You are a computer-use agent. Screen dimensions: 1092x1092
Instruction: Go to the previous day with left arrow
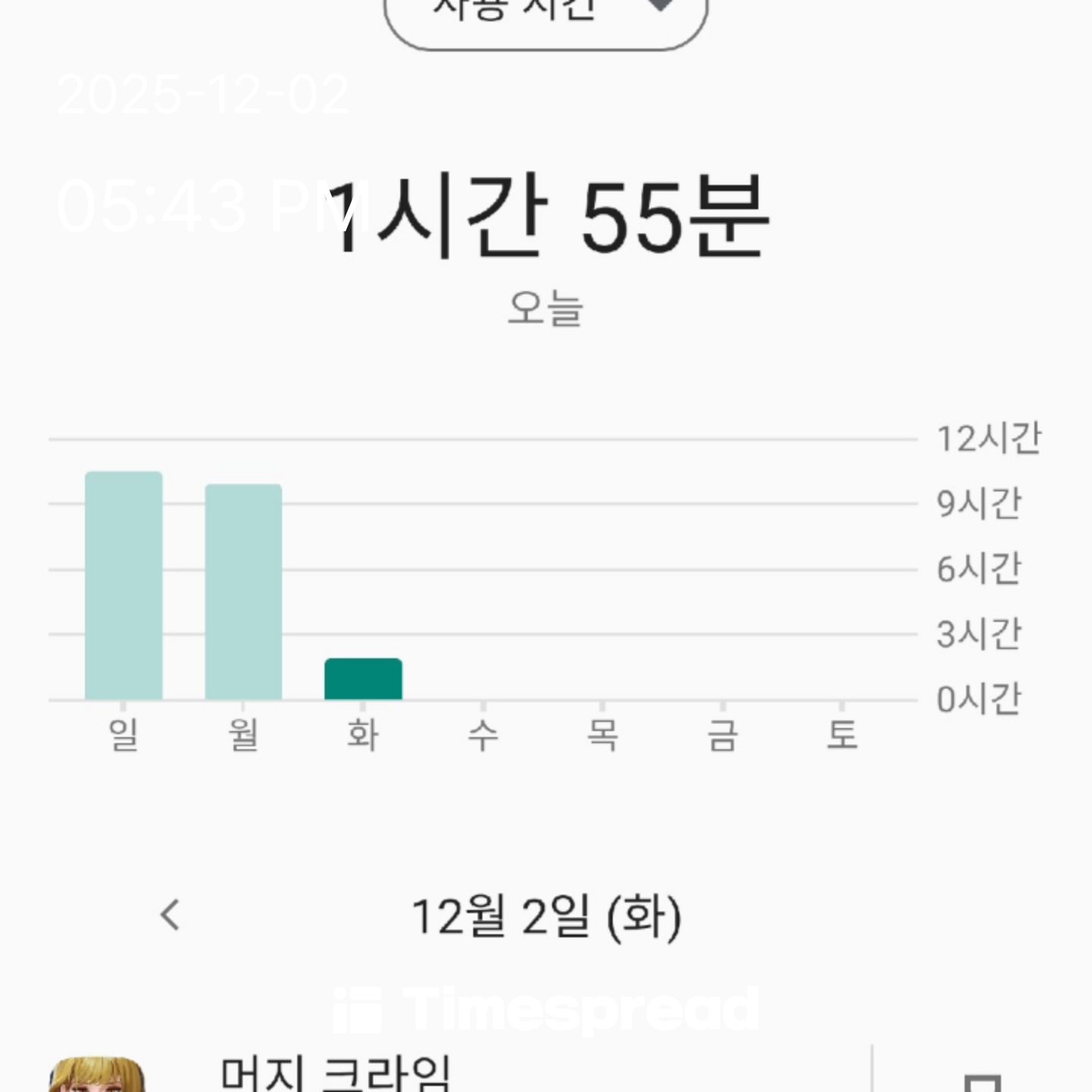click(171, 915)
